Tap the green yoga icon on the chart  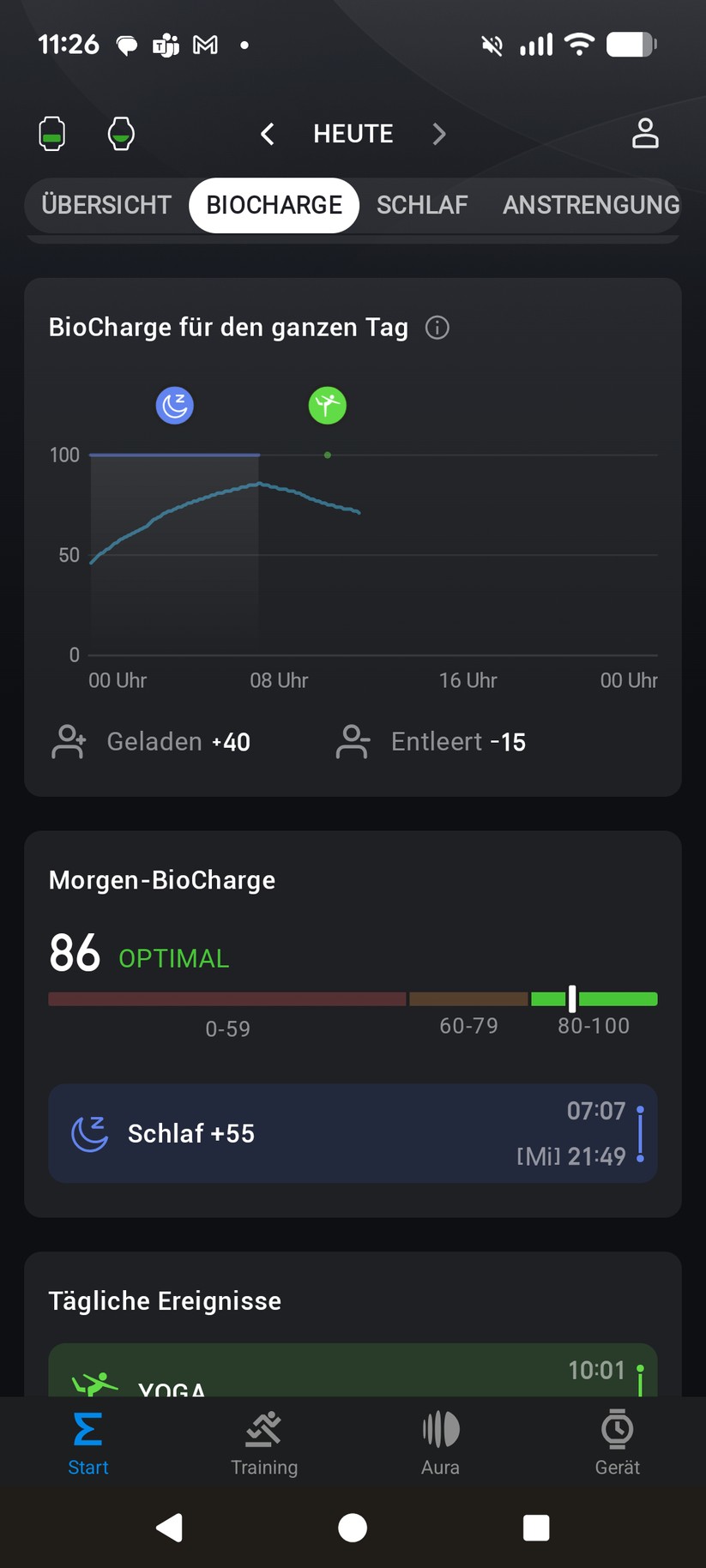point(327,405)
